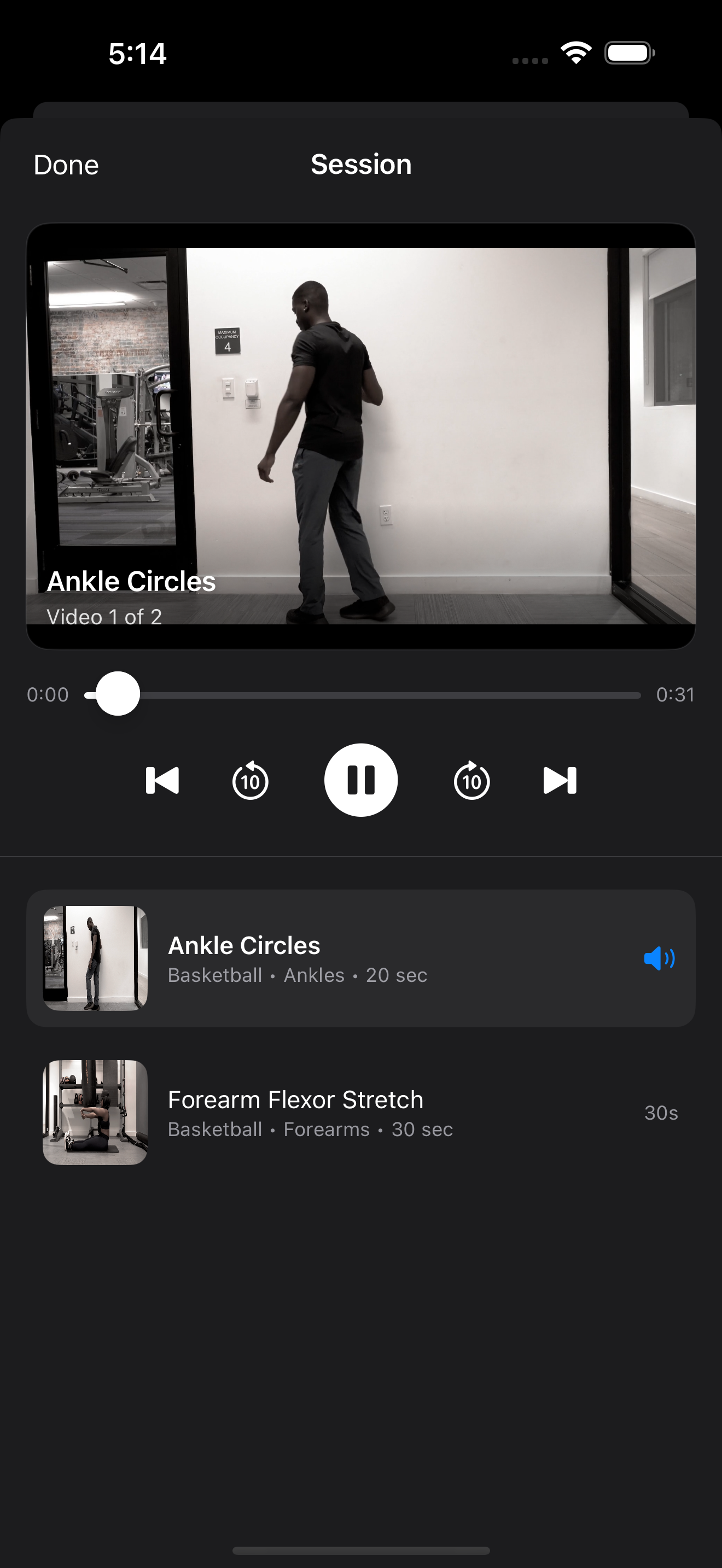Tap the Ankle Circles video player
This screenshot has width=722, height=1568.
click(360, 436)
